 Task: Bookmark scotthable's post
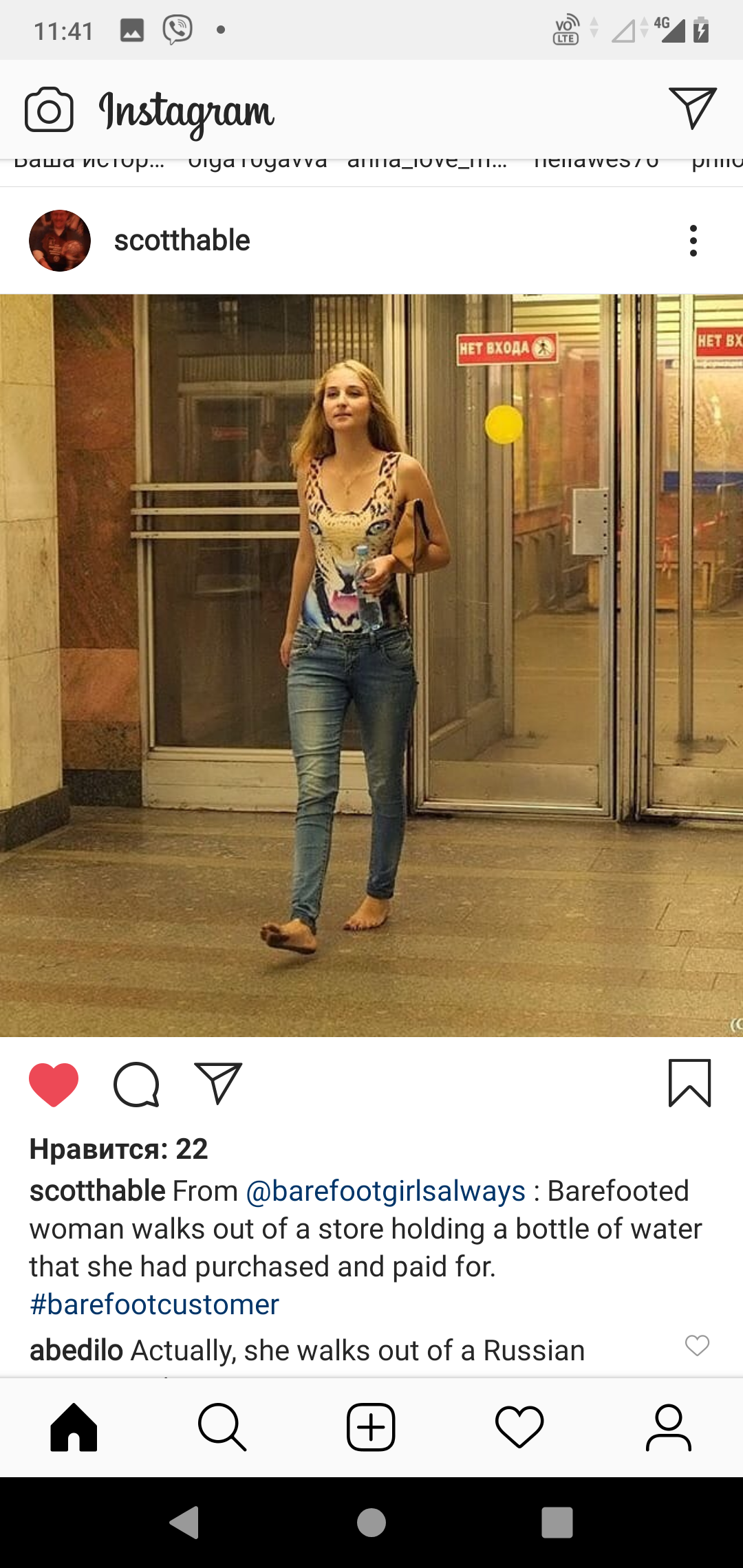(690, 1083)
